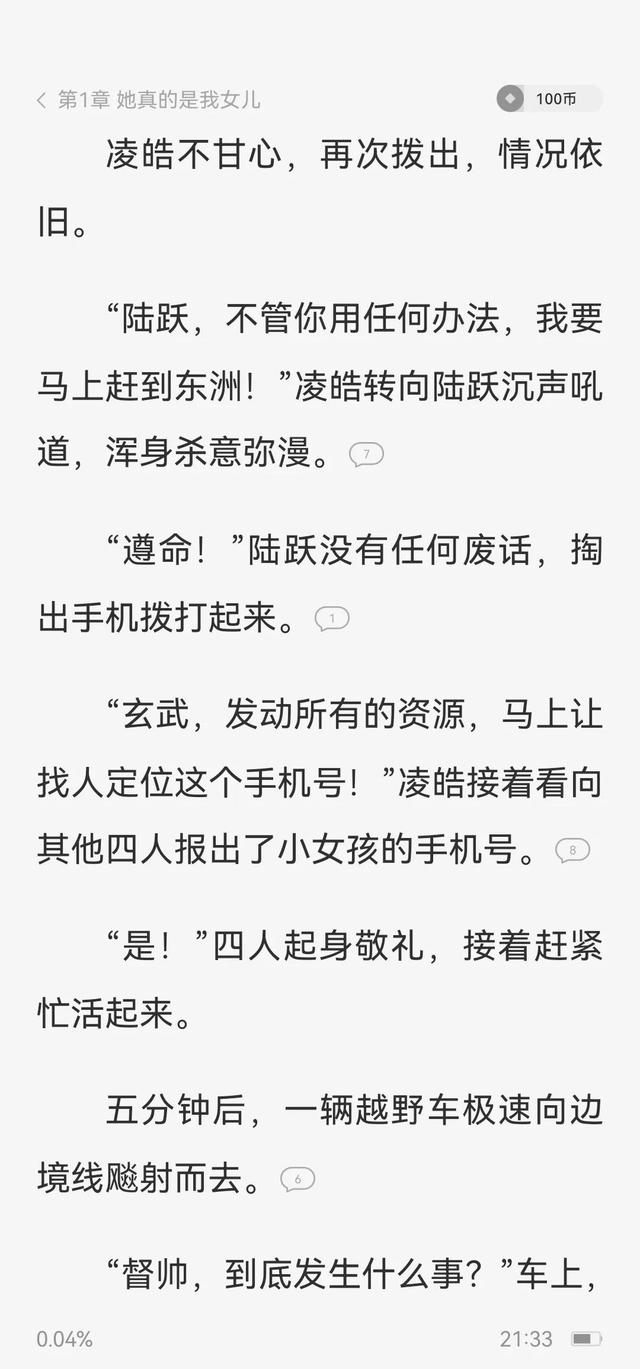
Task: View the 8 comments bubble
Action: [x=572, y=851]
